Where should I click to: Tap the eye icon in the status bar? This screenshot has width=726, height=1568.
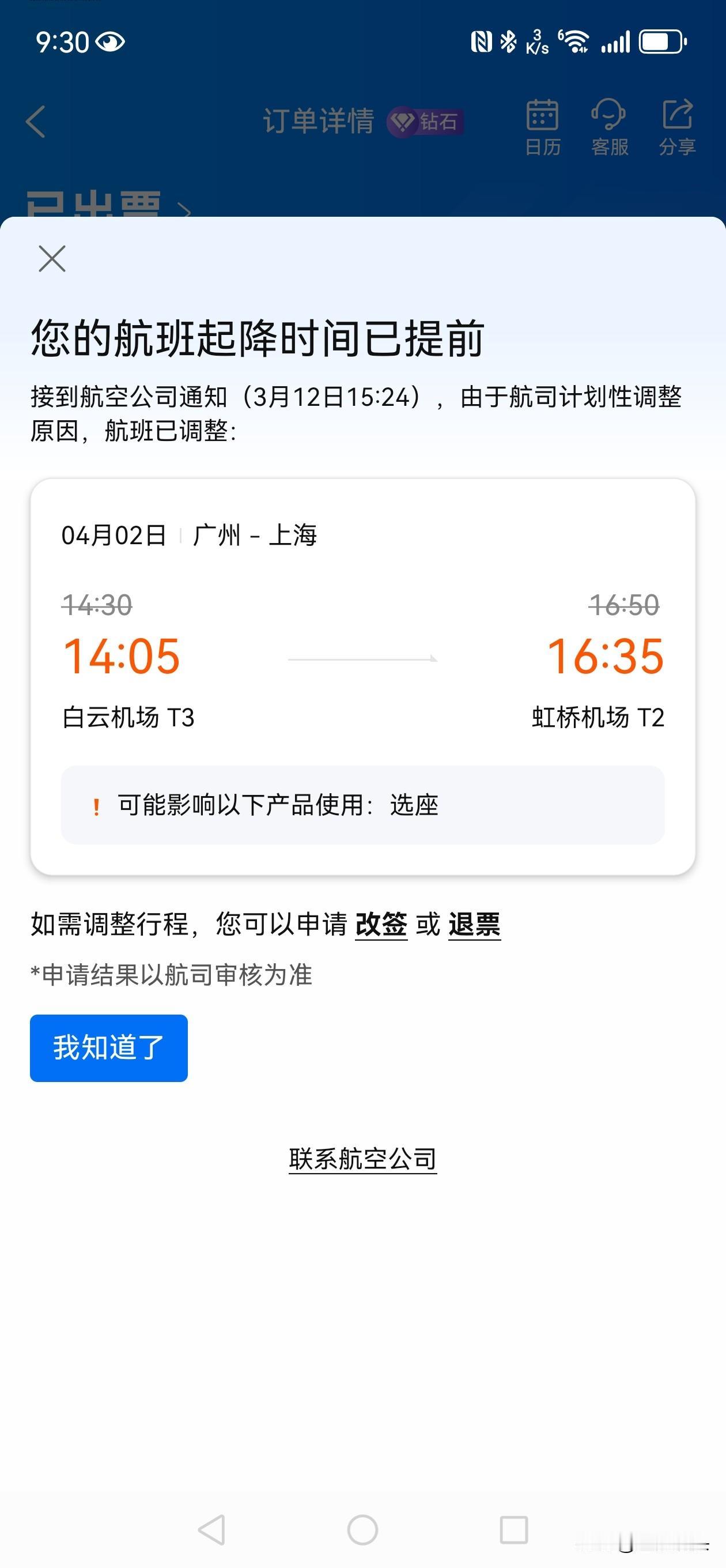click(x=109, y=42)
